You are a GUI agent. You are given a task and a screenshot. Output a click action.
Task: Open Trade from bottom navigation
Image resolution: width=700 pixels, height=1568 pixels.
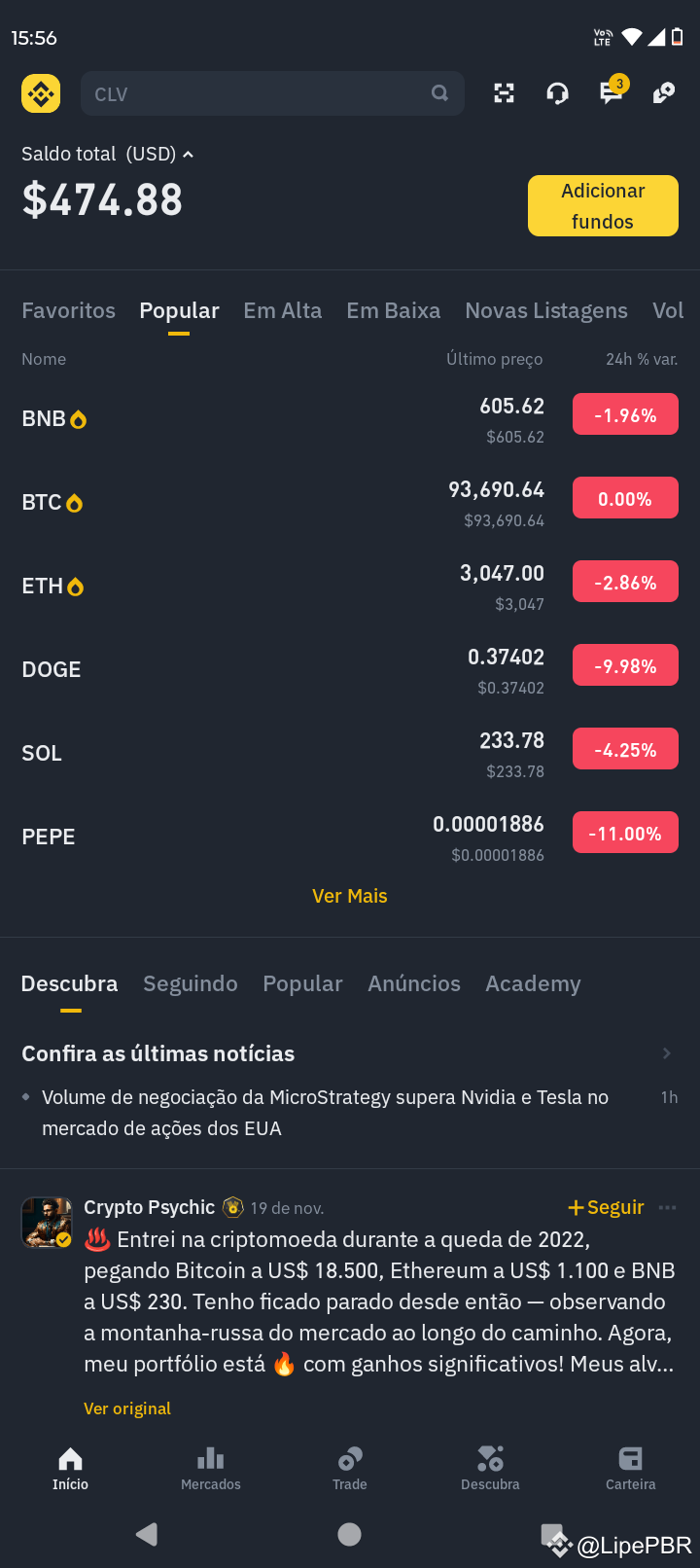click(350, 1469)
